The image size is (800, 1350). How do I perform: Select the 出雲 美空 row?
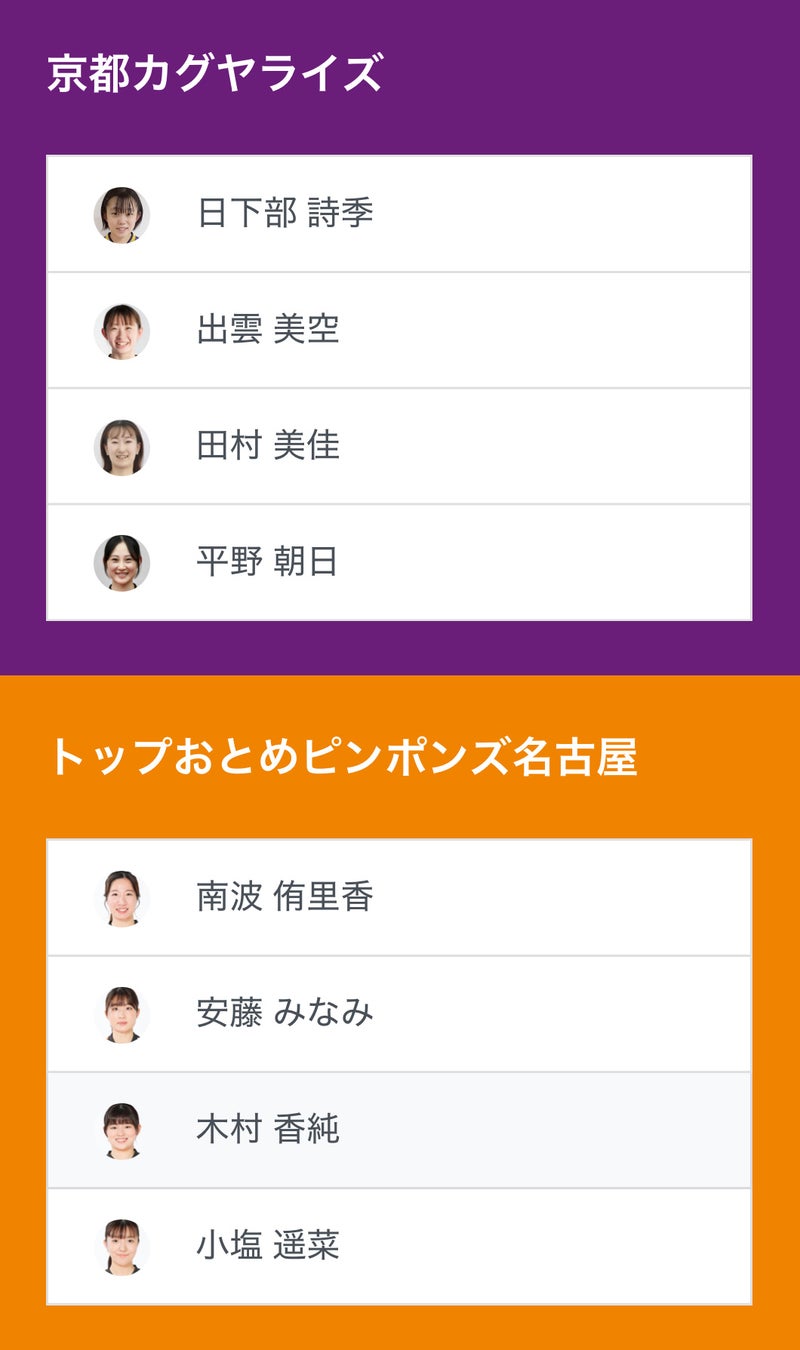398,330
